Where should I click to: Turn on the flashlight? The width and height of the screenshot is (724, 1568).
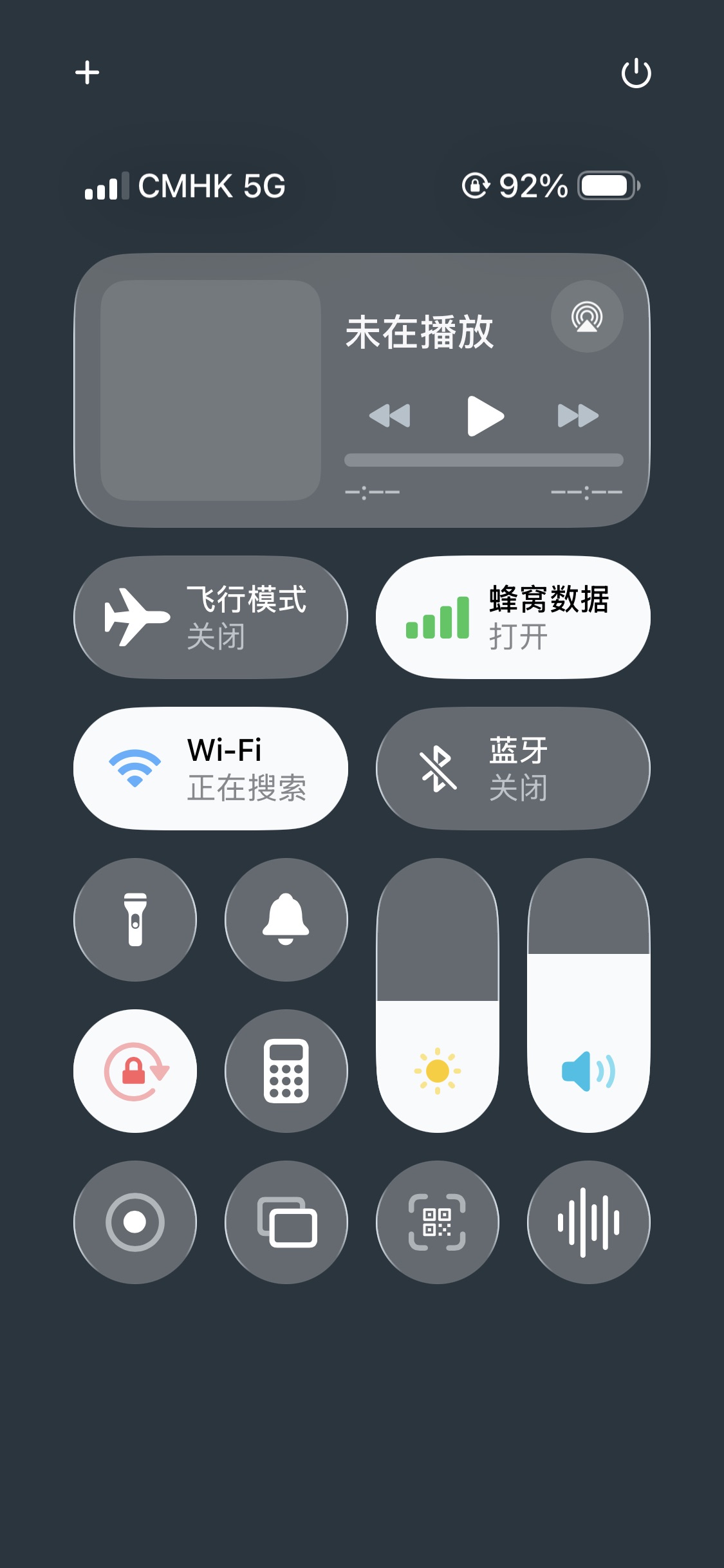135,920
